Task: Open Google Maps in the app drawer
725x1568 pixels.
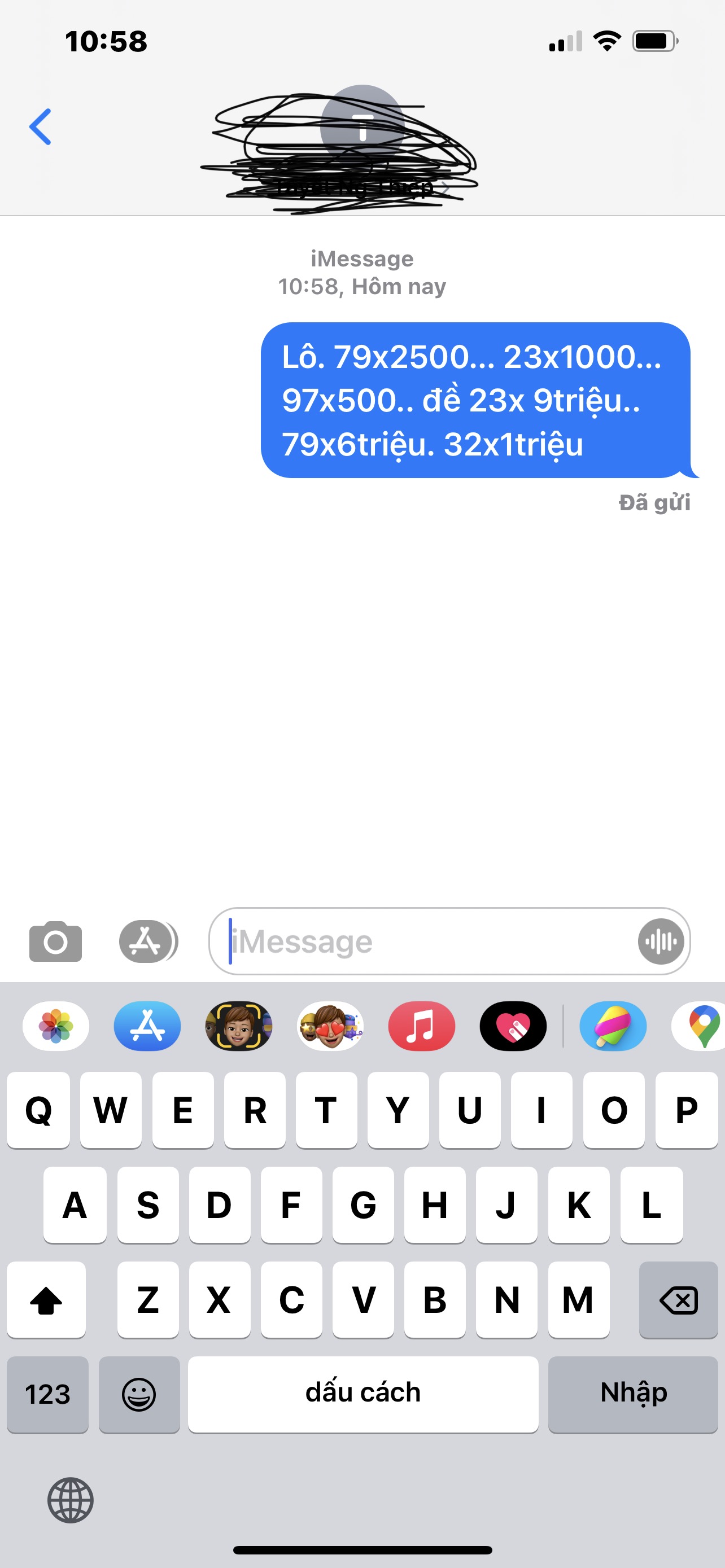Action: click(700, 1026)
